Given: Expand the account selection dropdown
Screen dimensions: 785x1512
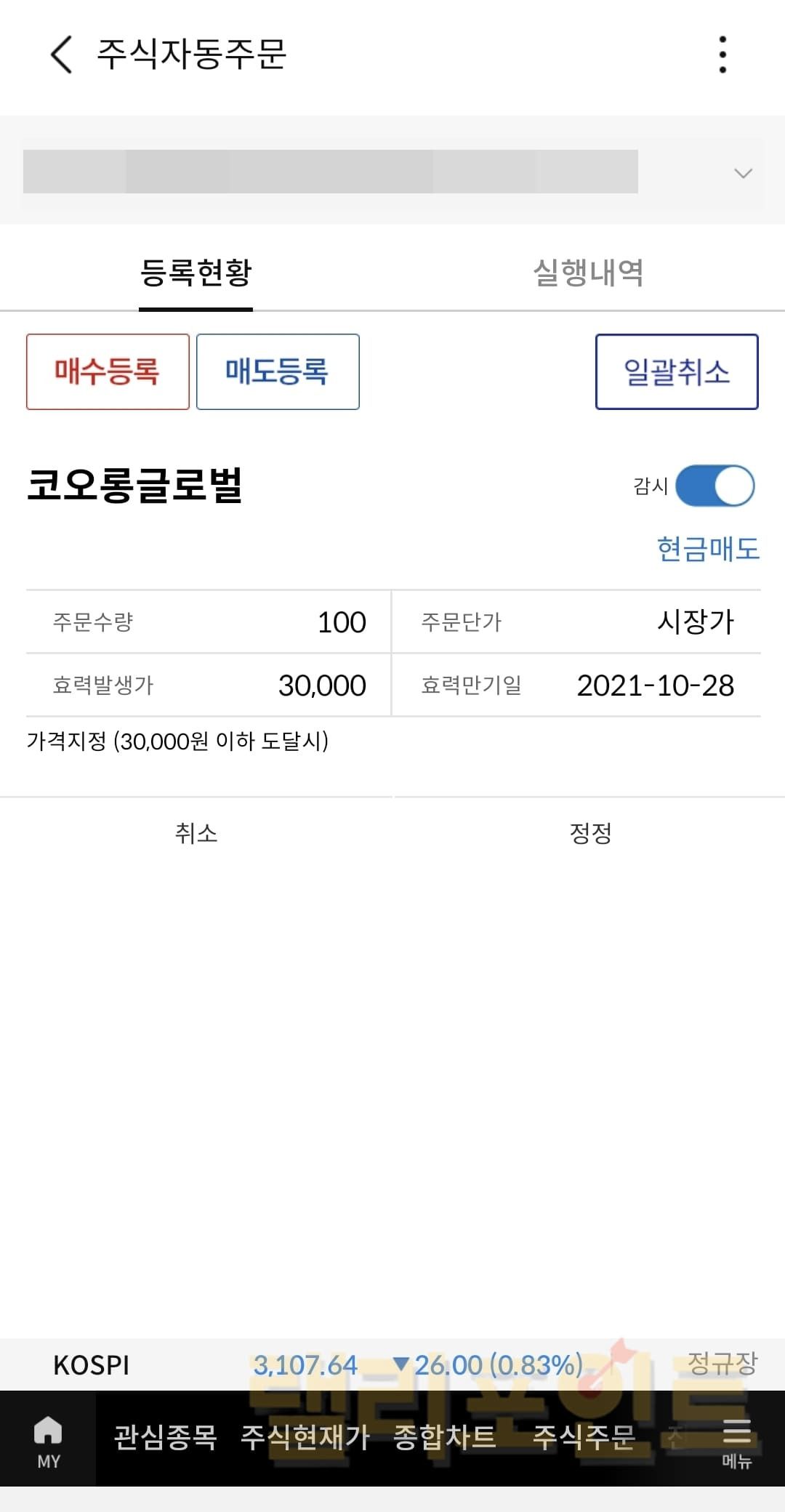Looking at the screenshot, I should point(742,173).
